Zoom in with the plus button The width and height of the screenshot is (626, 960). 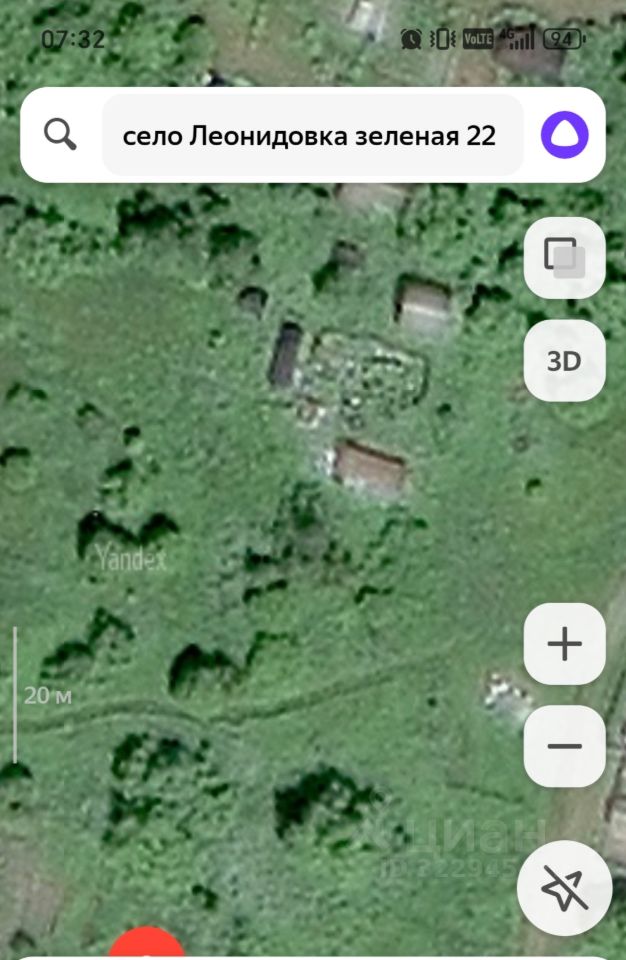click(565, 644)
